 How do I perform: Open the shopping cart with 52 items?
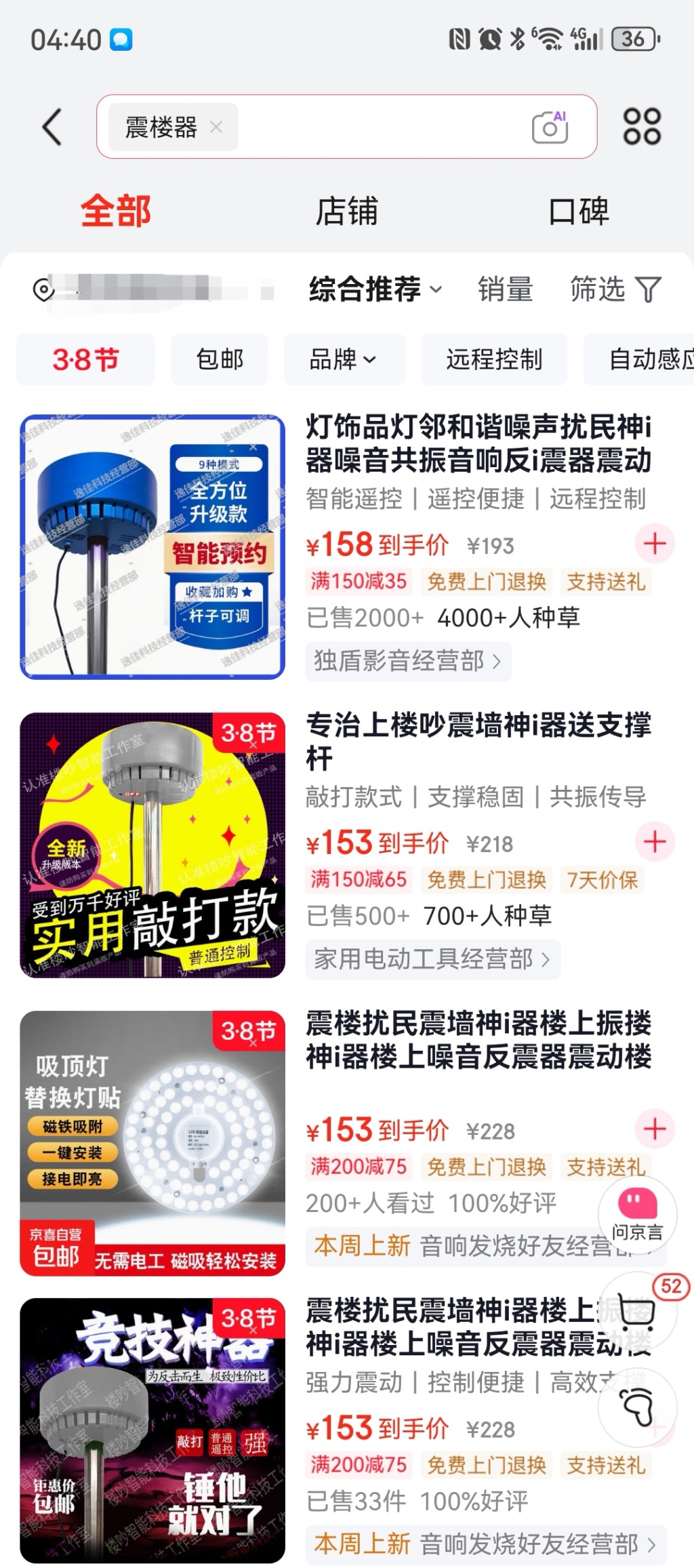click(637, 1313)
